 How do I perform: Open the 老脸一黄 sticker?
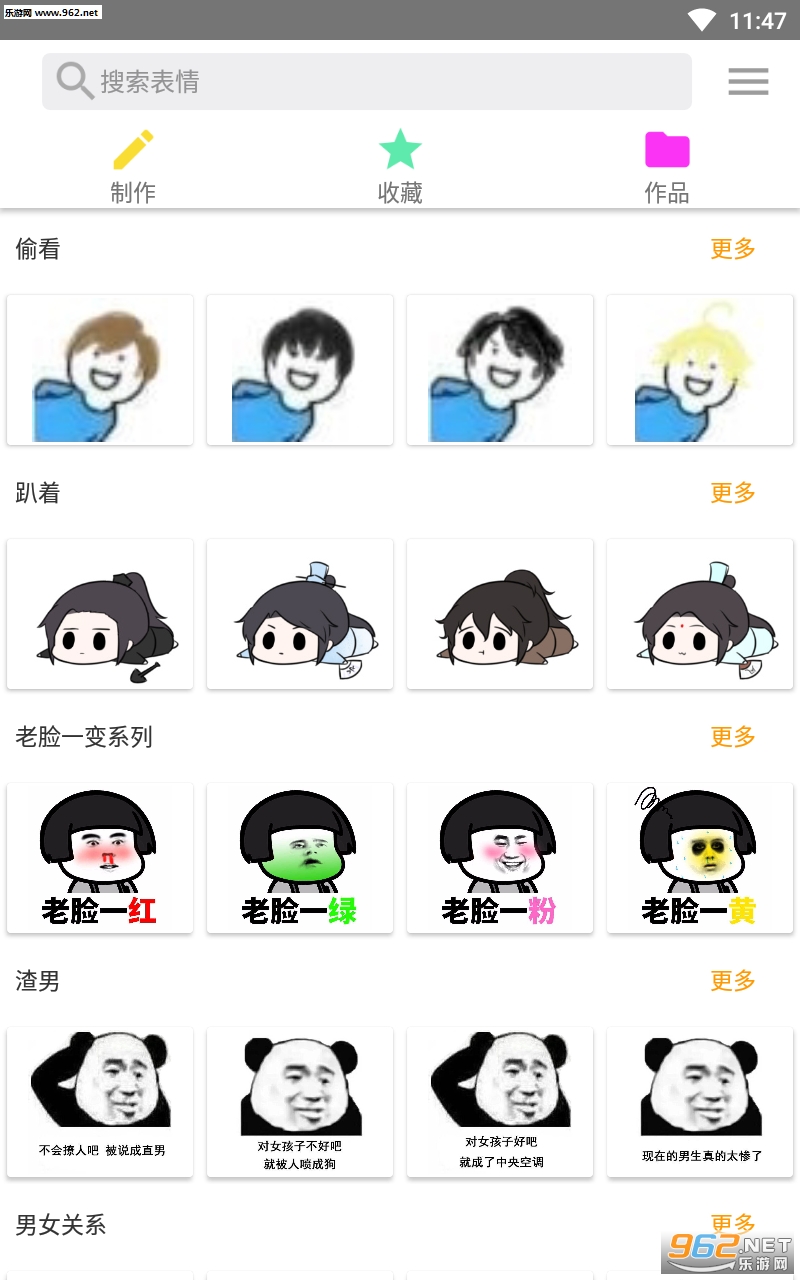(700, 858)
